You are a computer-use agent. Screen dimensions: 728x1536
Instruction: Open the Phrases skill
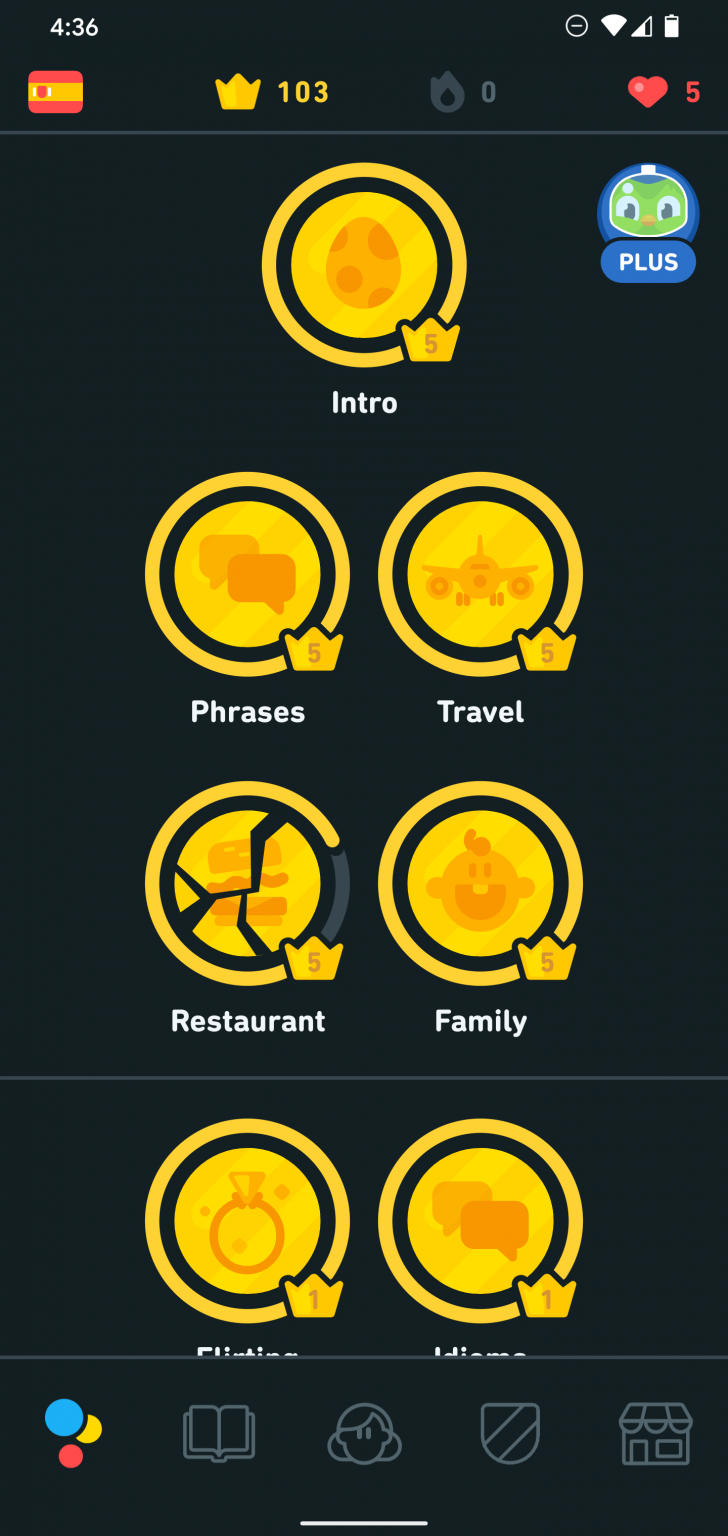point(247,575)
